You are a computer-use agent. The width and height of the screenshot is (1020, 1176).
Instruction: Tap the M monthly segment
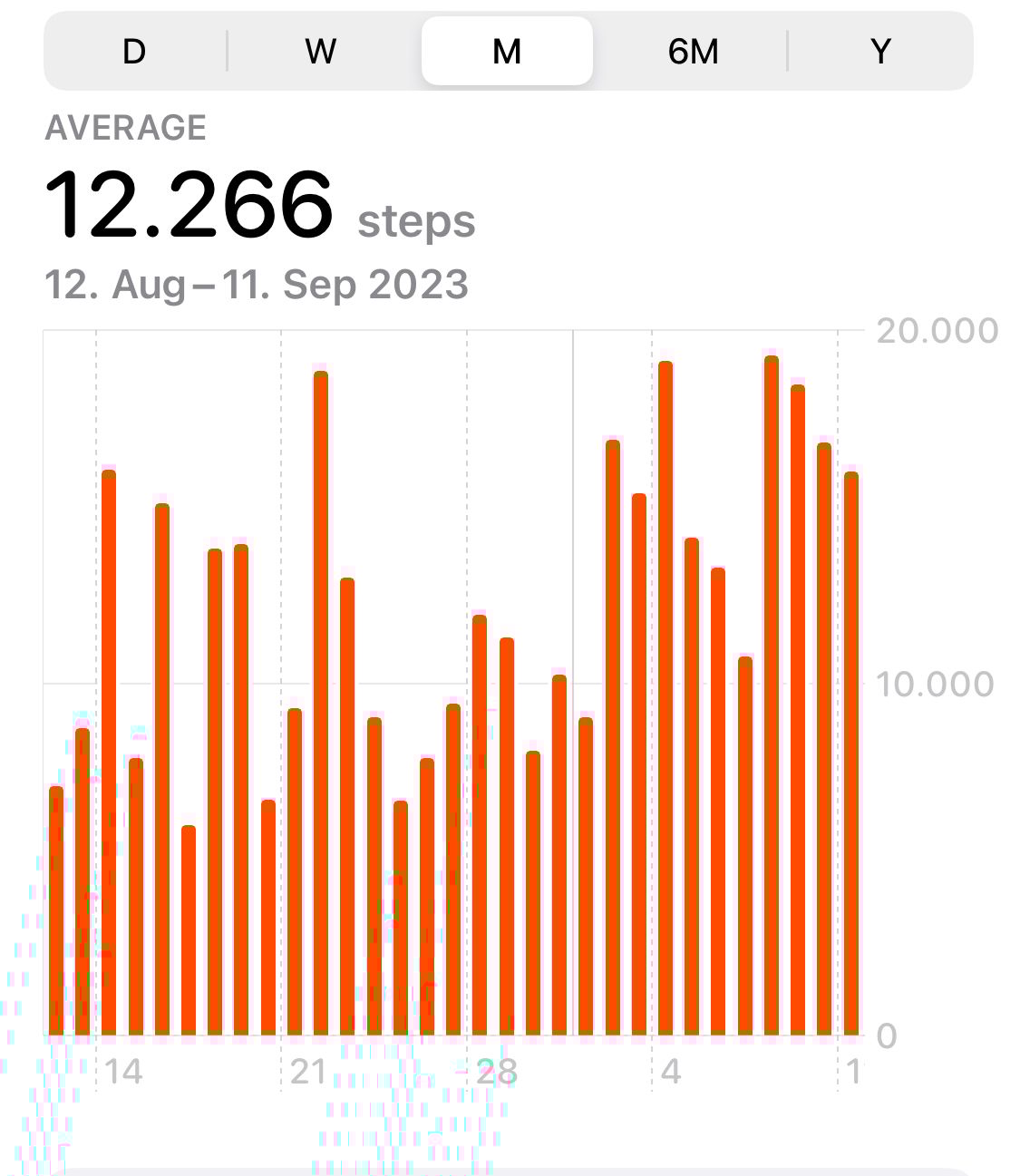coord(507,52)
